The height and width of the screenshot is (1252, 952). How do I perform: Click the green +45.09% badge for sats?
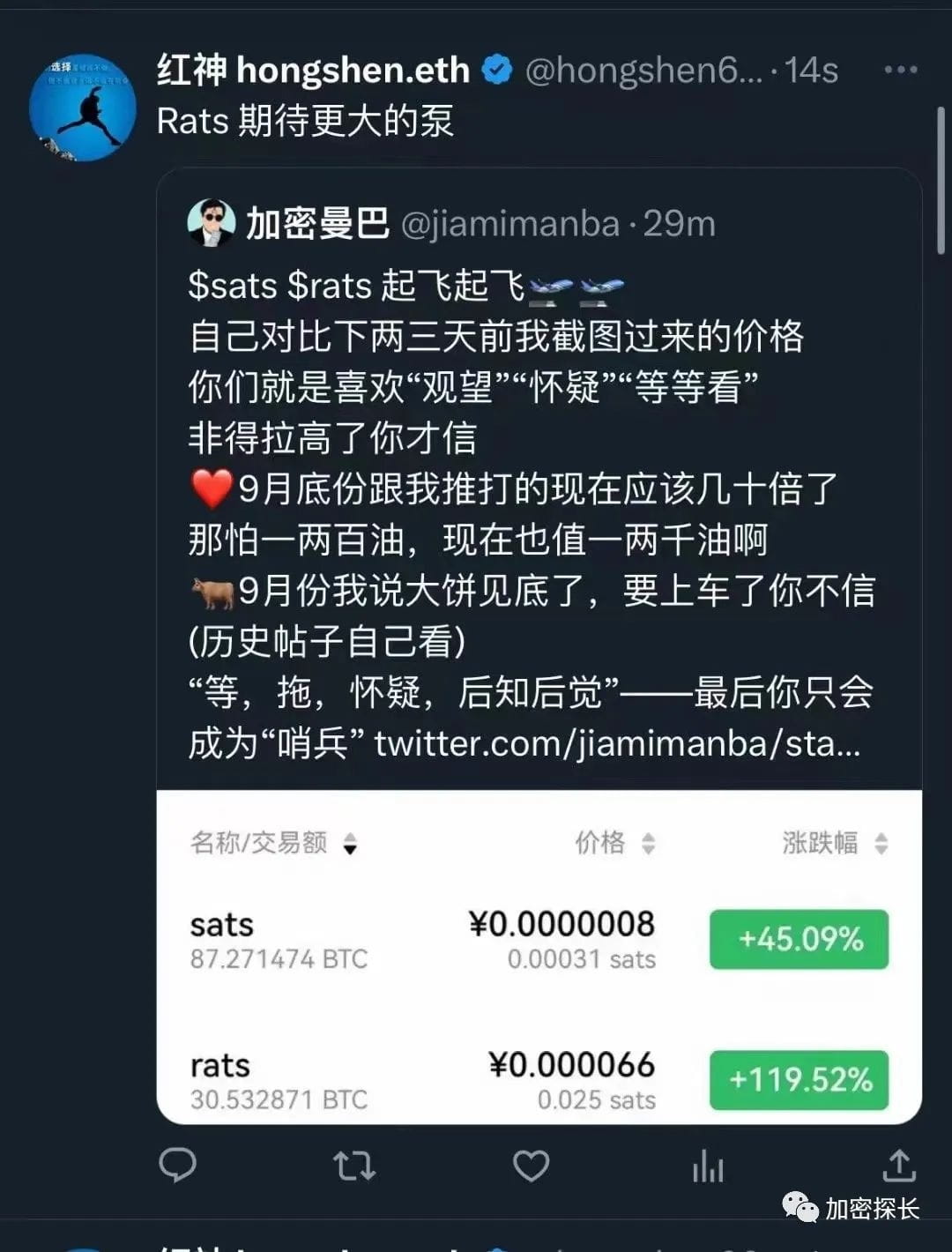[798, 940]
